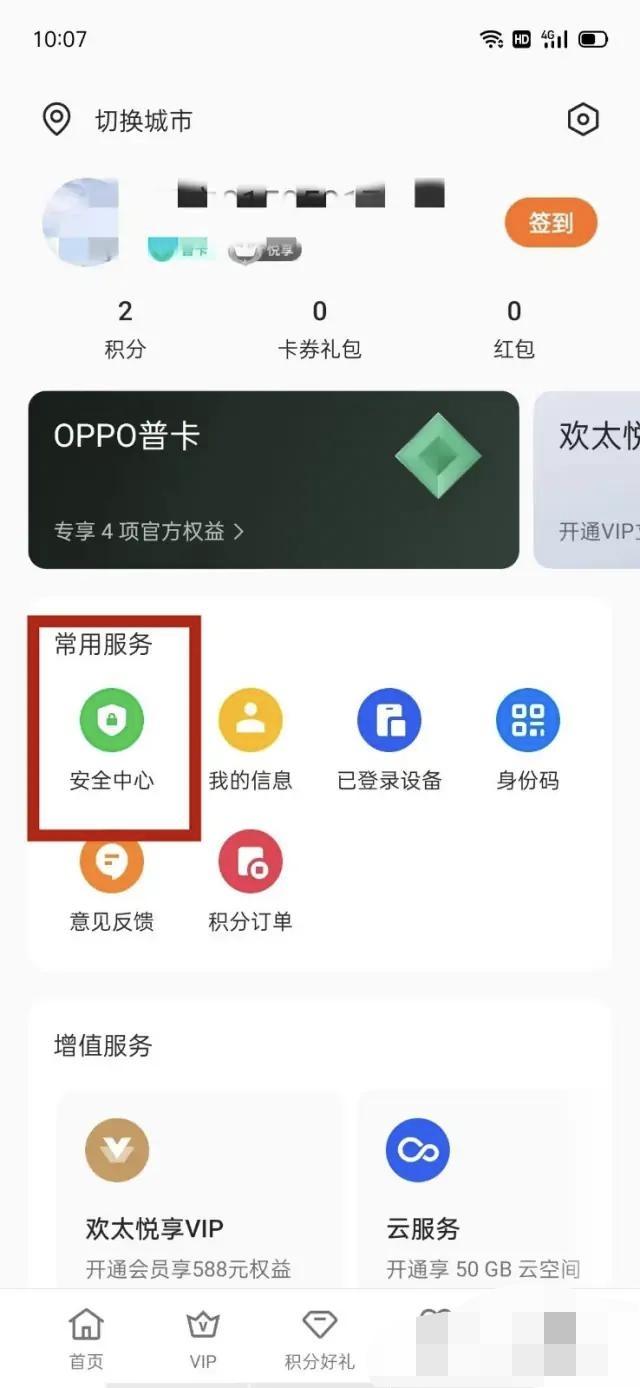Open 积分 points balance
Image resolution: width=640 pixels, height=1388 pixels.
click(x=125, y=329)
